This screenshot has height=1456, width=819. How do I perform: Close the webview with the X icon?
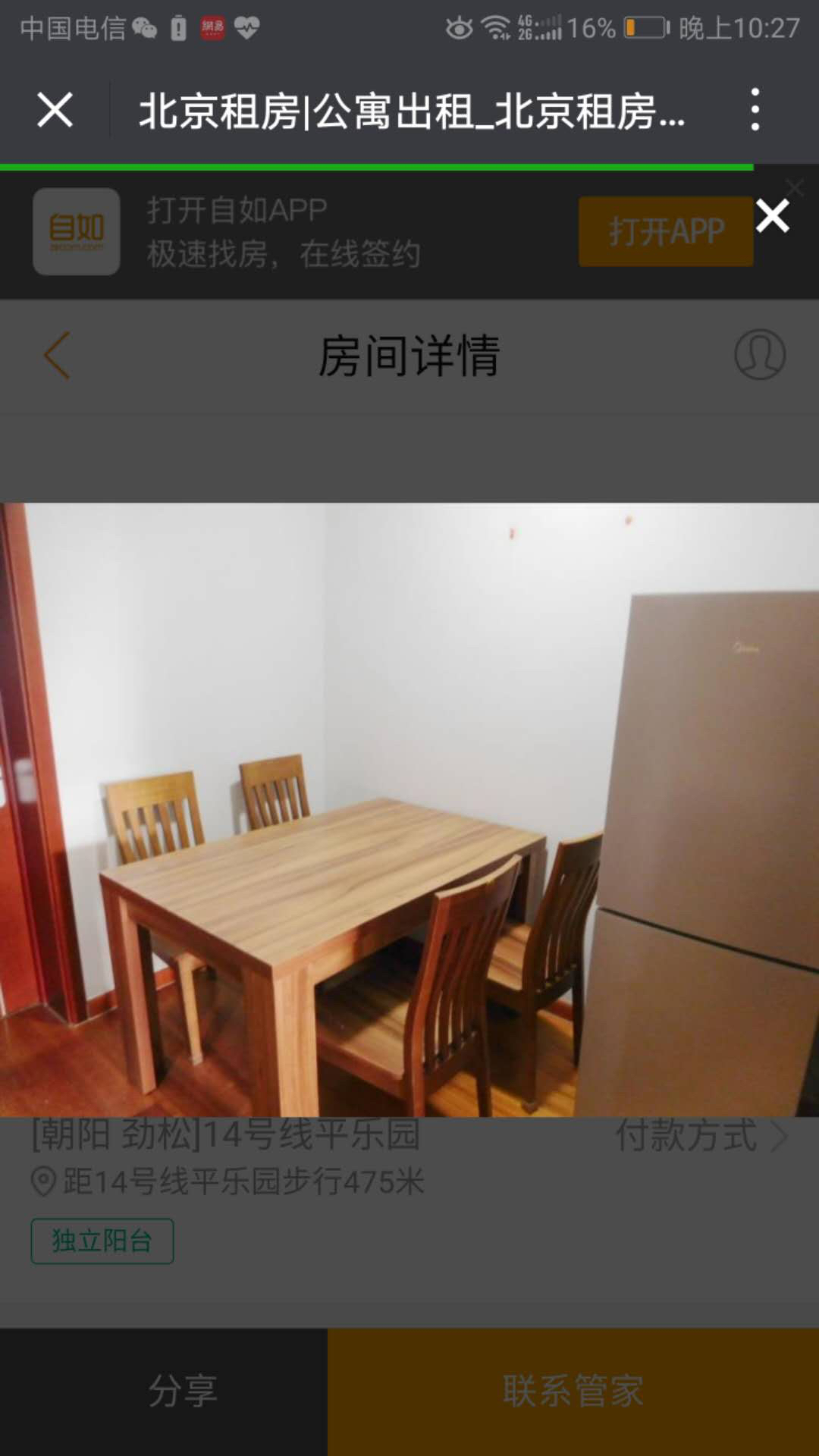click(55, 111)
